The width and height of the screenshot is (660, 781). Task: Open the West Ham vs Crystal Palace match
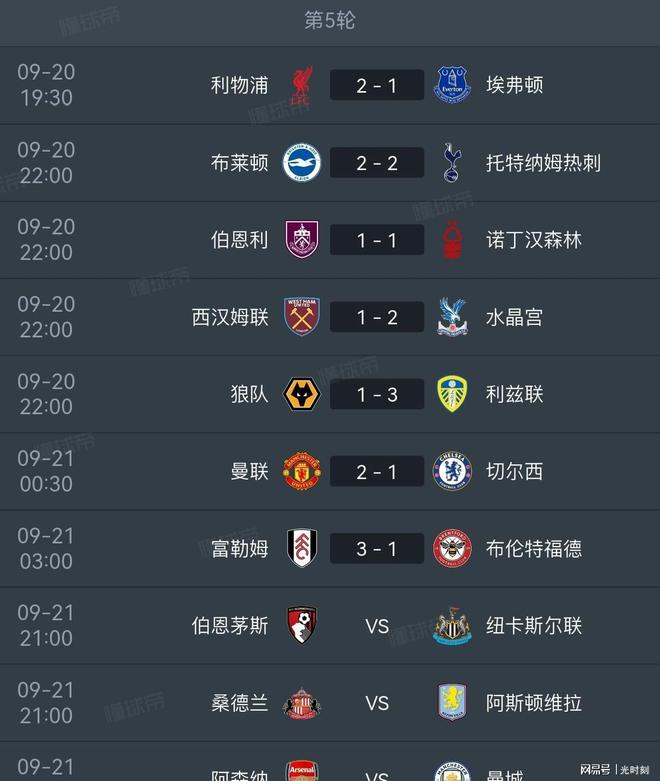tap(376, 317)
